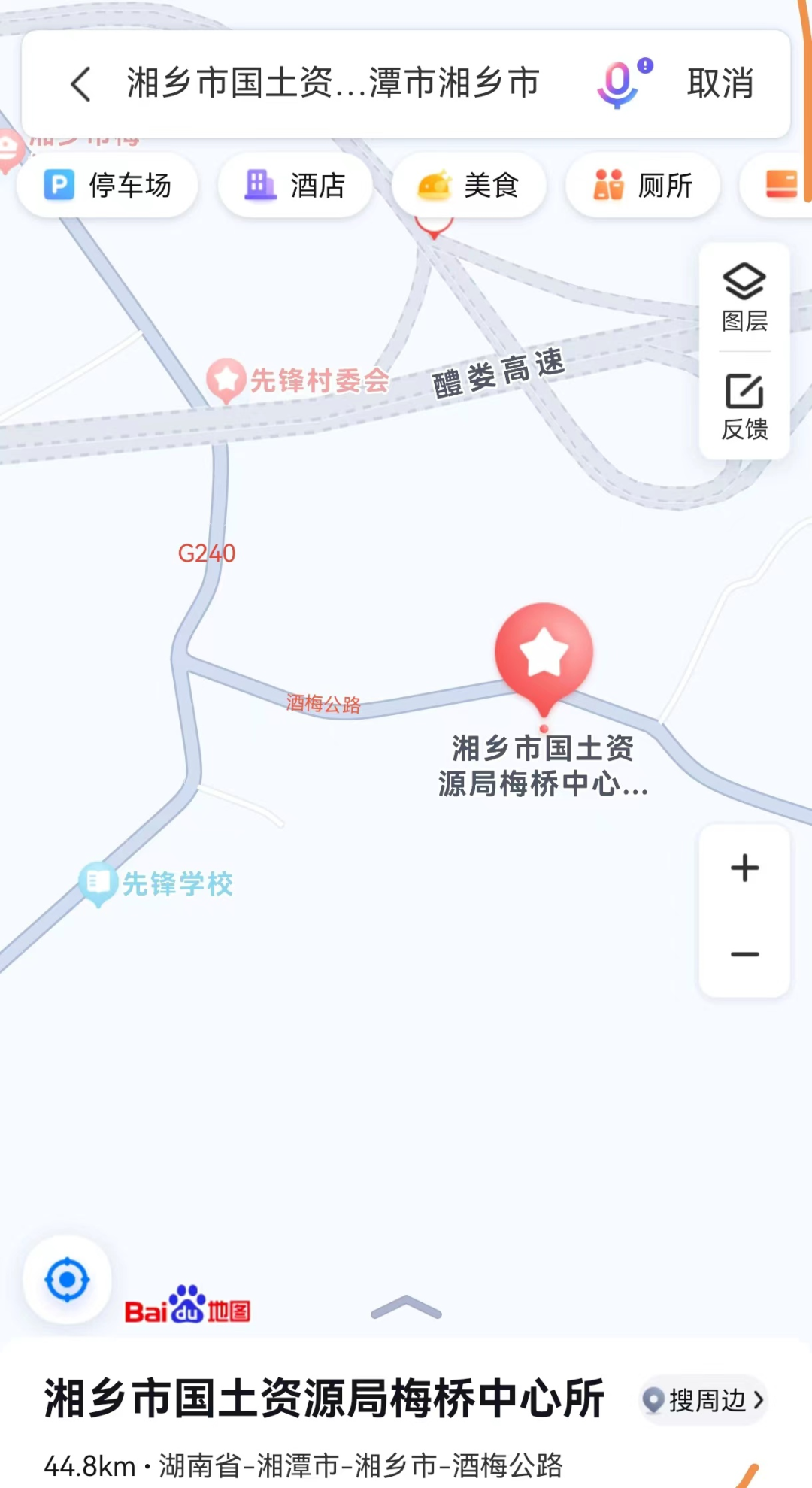
Task: Recenter the map on my location
Action: click(68, 1279)
